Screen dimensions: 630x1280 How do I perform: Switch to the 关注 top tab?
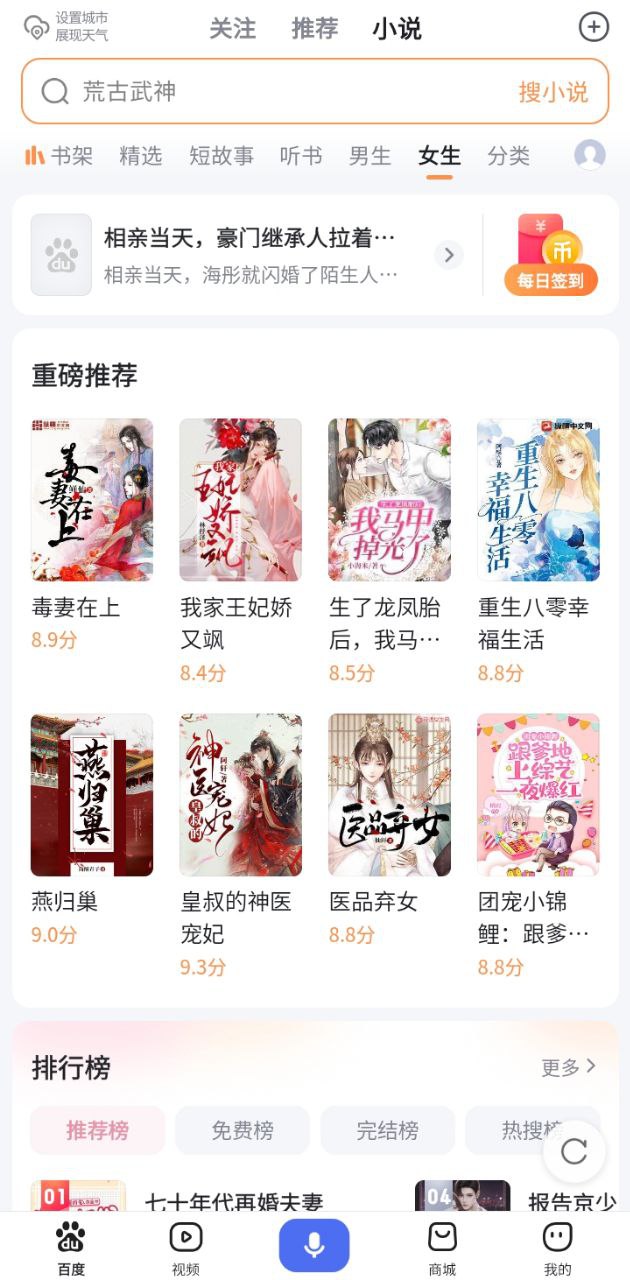(233, 29)
